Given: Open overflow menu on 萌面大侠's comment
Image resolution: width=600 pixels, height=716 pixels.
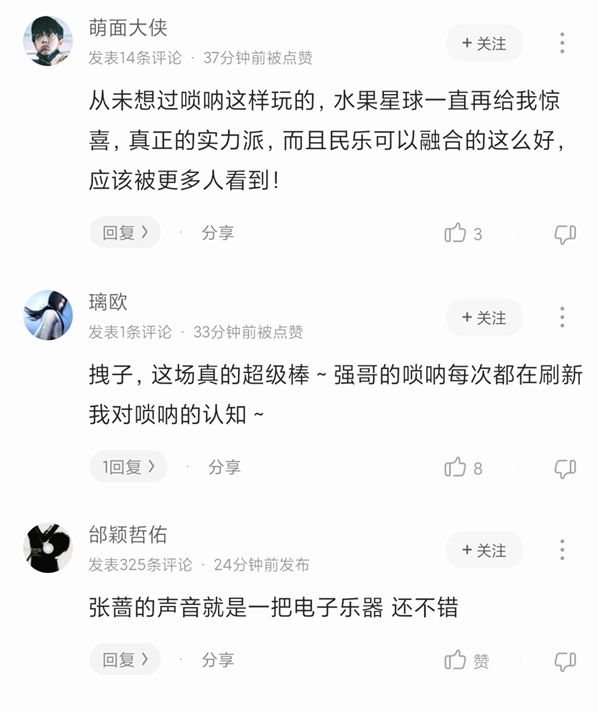Looking at the screenshot, I should pos(562,43).
